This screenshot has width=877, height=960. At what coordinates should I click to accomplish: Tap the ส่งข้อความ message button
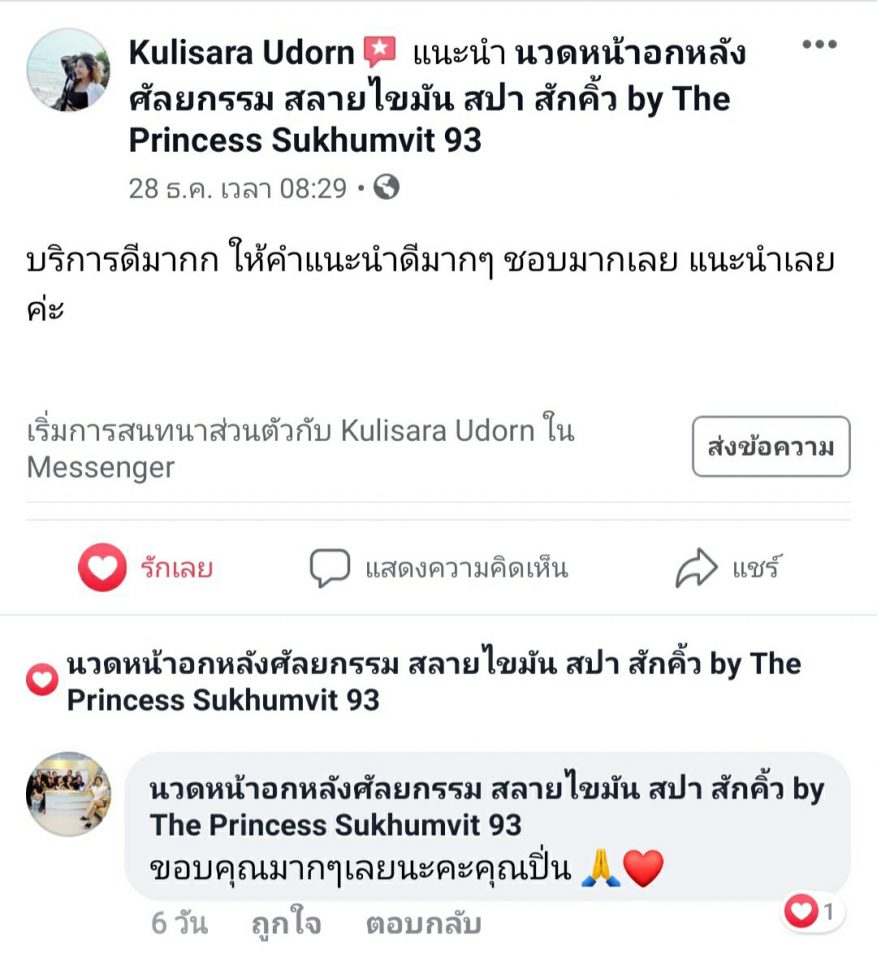click(x=770, y=447)
